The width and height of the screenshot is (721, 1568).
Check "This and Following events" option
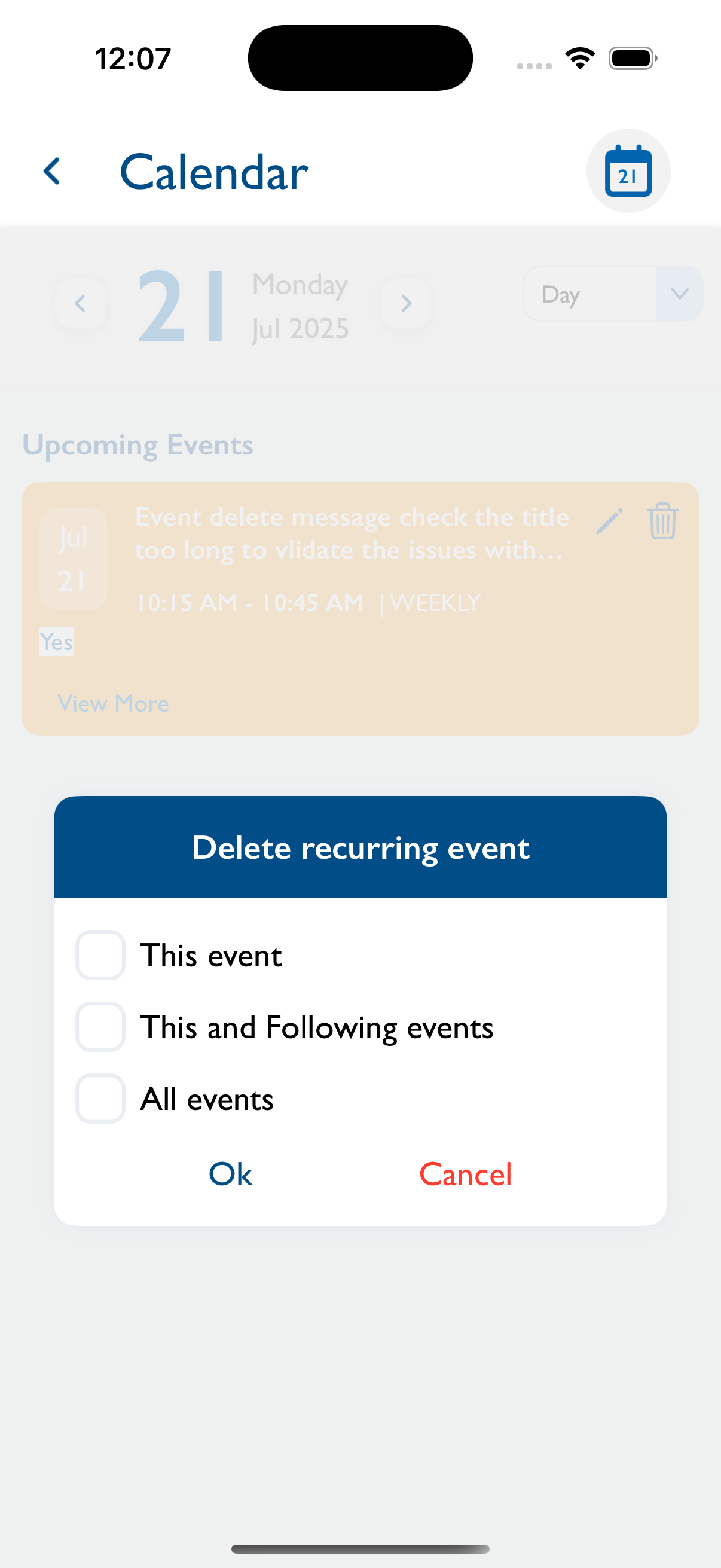click(x=100, y=1026)
